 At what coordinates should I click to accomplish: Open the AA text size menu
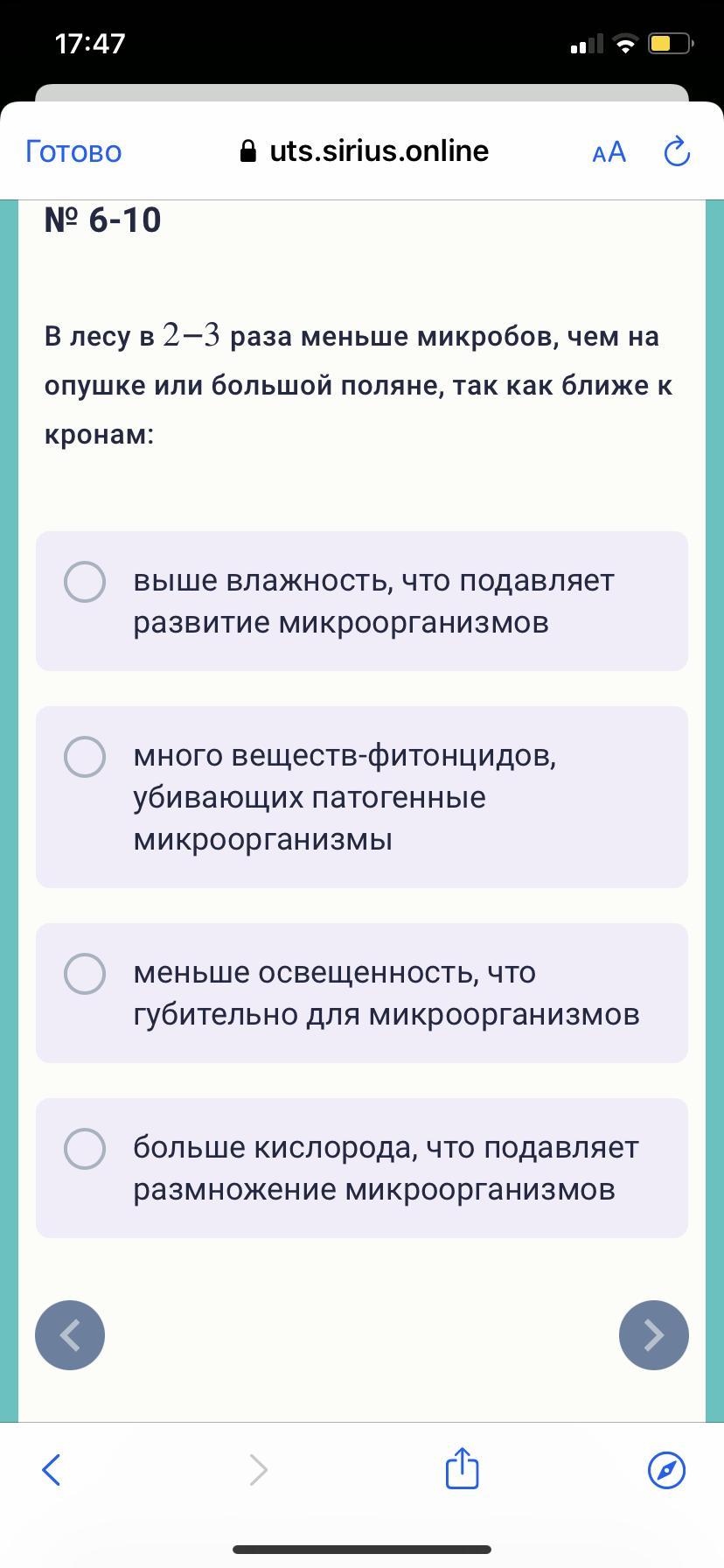(x=609, y=152)
